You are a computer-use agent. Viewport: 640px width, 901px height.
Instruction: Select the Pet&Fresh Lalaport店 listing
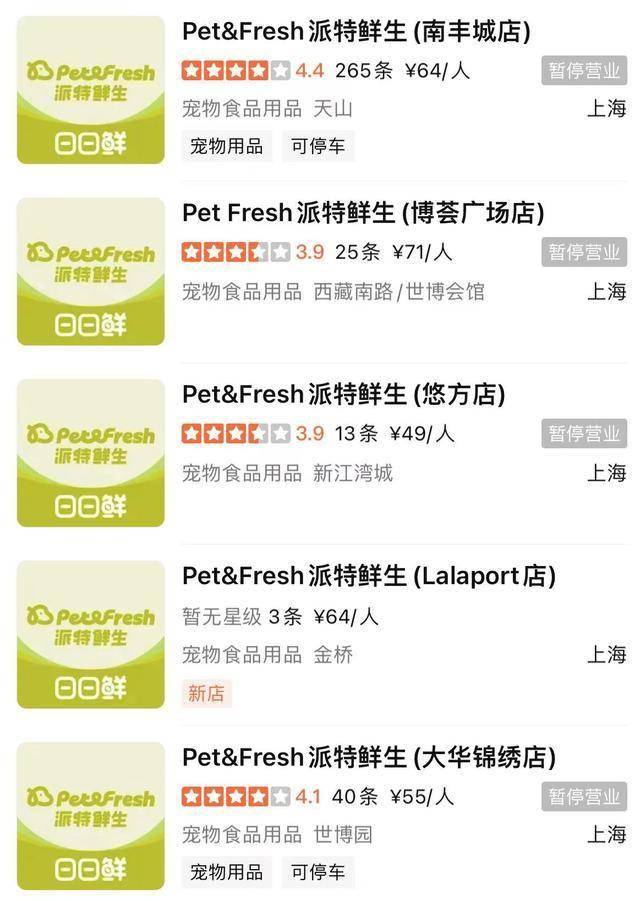(368, 576)
